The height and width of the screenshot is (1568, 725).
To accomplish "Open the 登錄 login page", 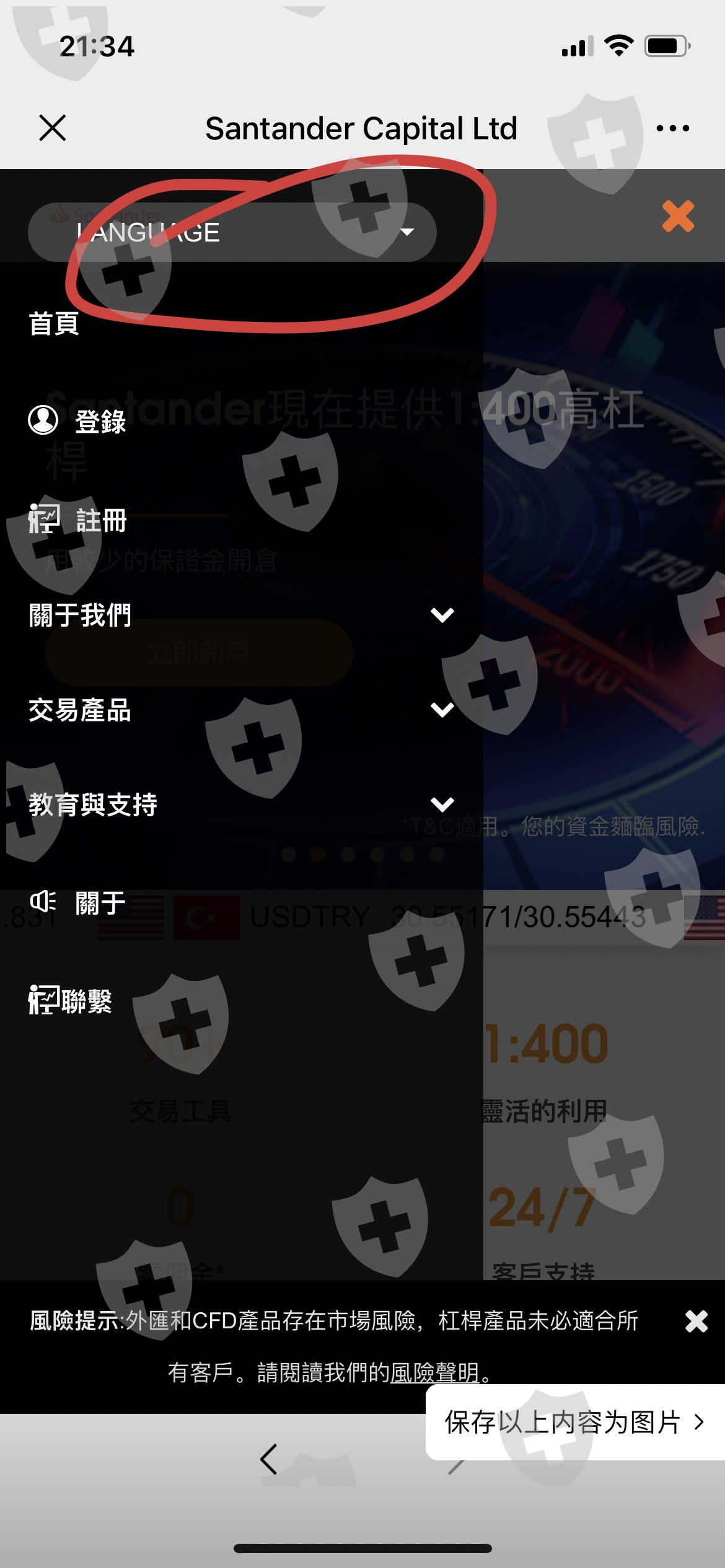I will (77, 421).
